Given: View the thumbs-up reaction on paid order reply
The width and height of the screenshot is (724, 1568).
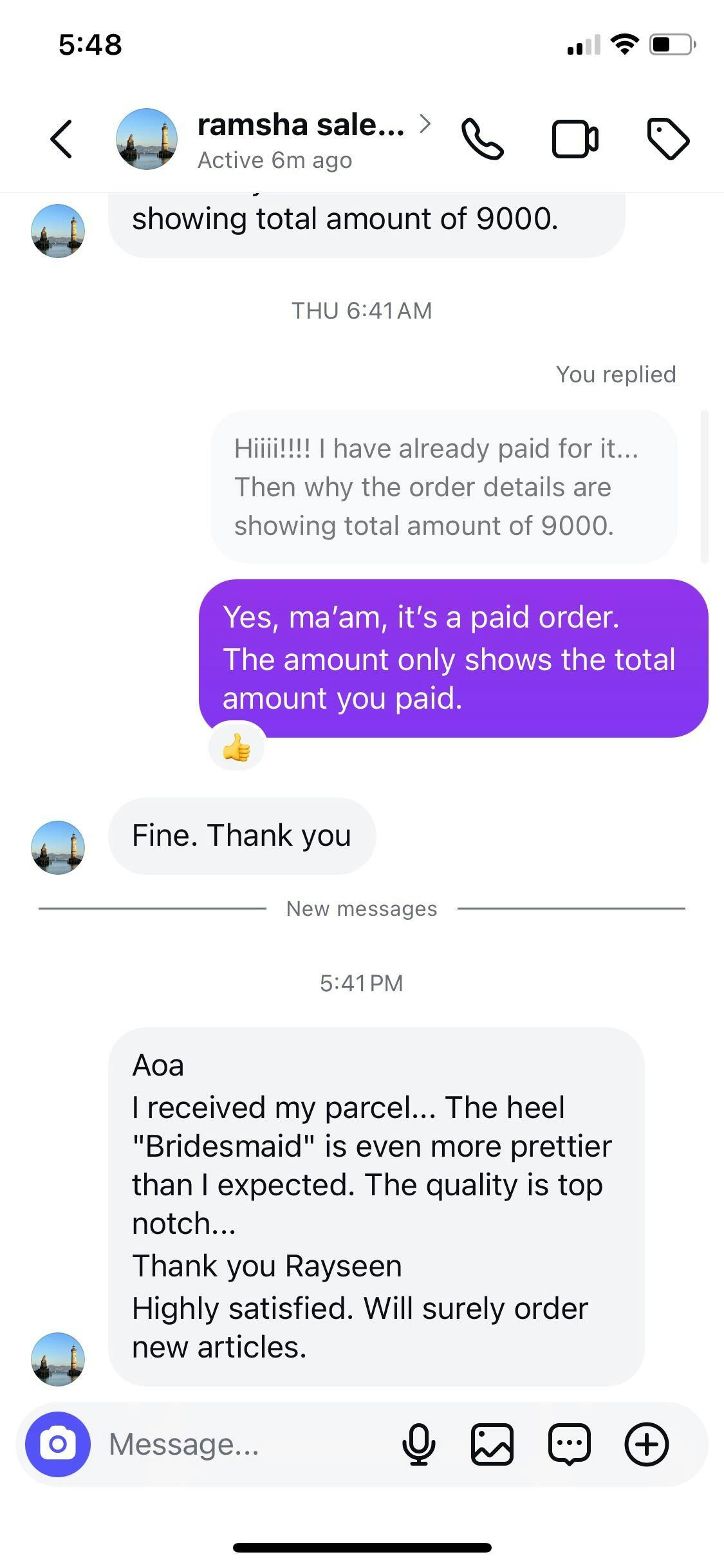Looking at the screenshot, I should click(237, 748).
